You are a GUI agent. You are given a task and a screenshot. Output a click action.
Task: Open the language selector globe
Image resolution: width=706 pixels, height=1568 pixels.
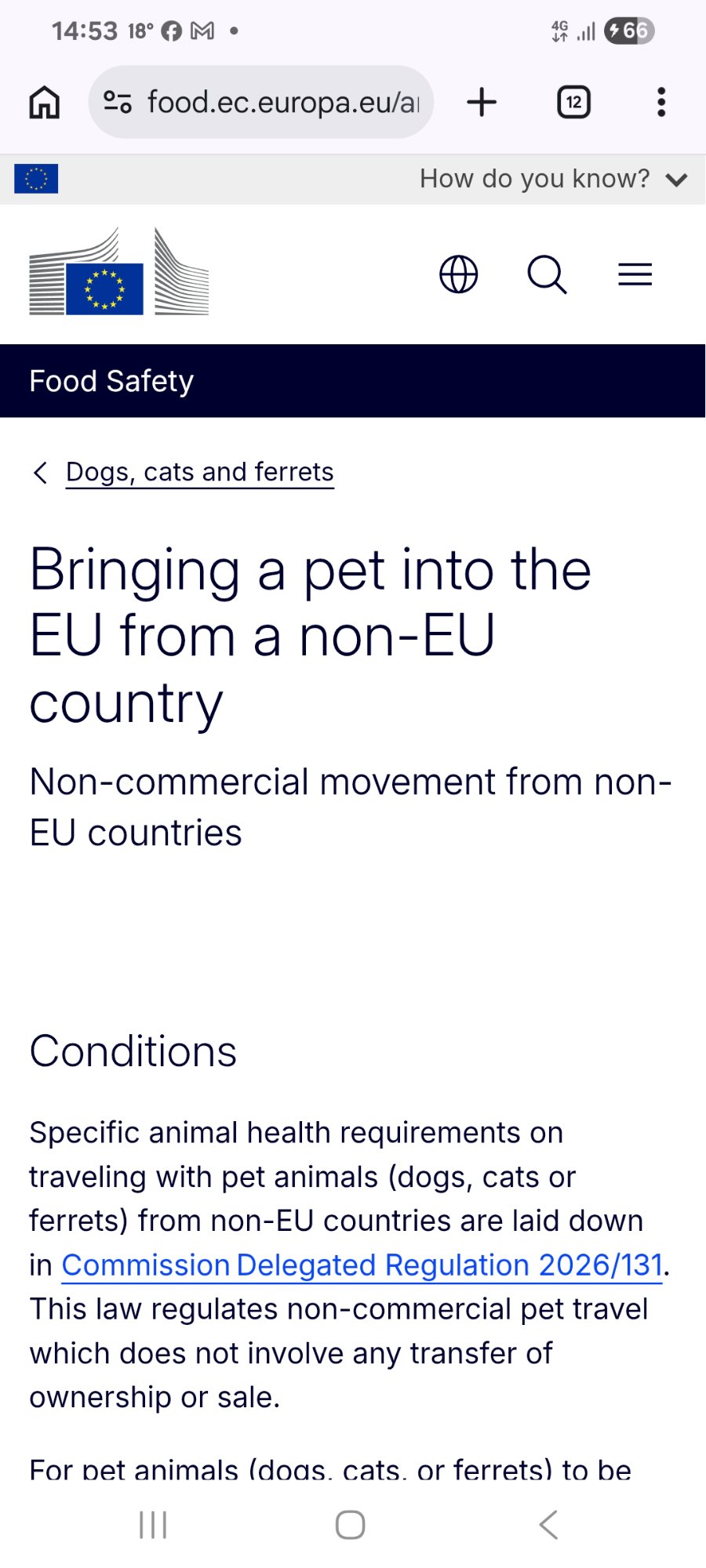[x=459, y=274]
